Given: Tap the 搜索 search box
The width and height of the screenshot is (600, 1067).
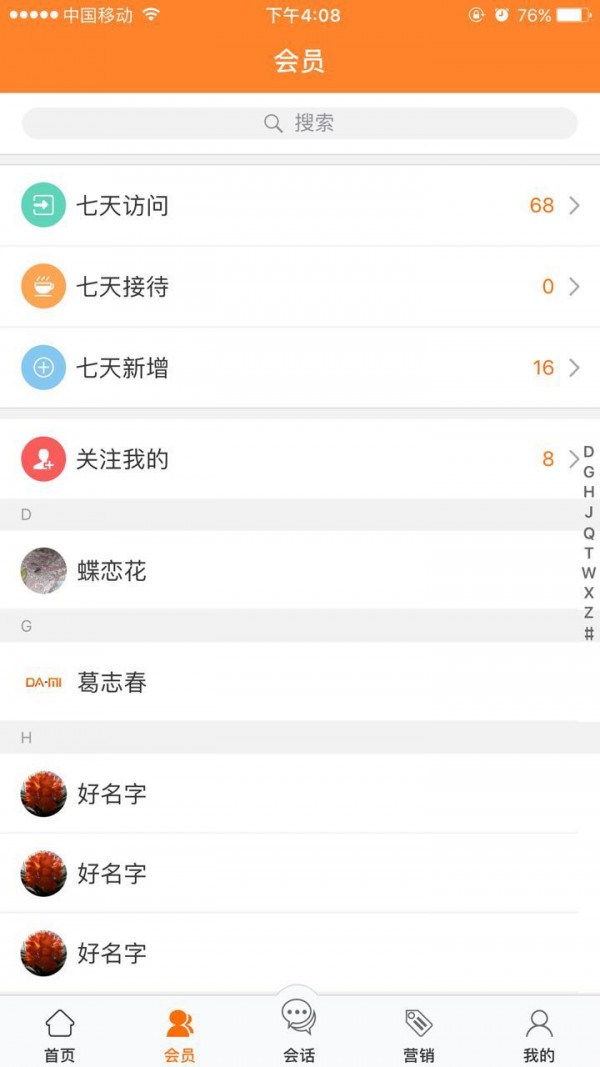Looking at the screenshot, I should tap(300, 123).
